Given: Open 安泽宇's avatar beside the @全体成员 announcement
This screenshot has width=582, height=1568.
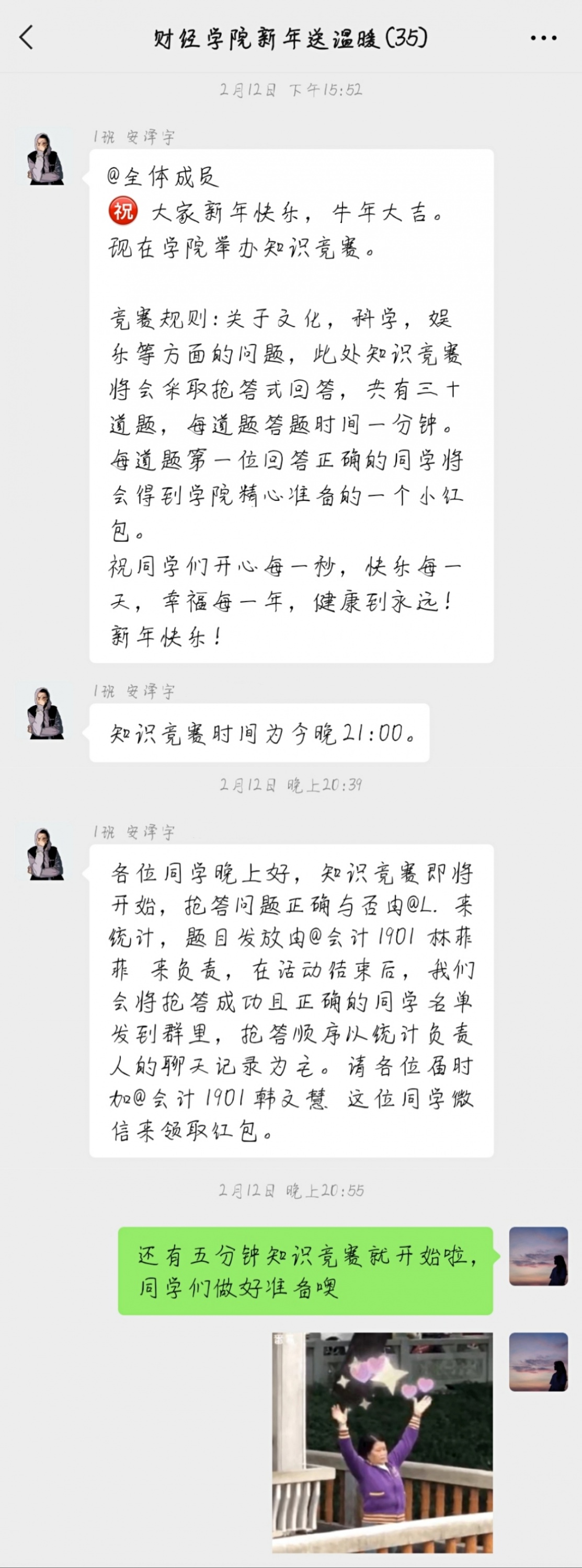Looking at the screenshot, I should (45, 158).
